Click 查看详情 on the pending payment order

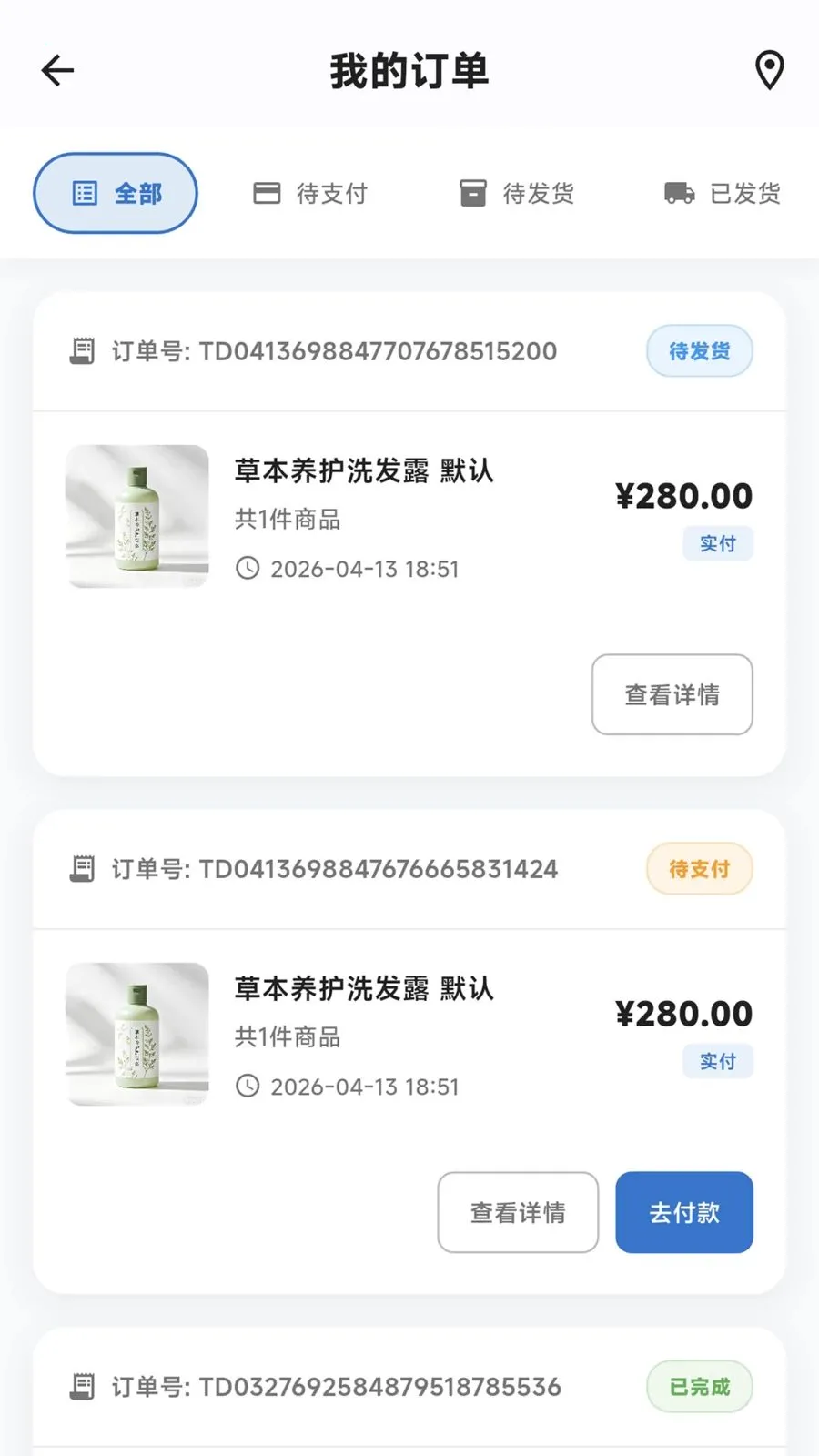(517, 1212)
